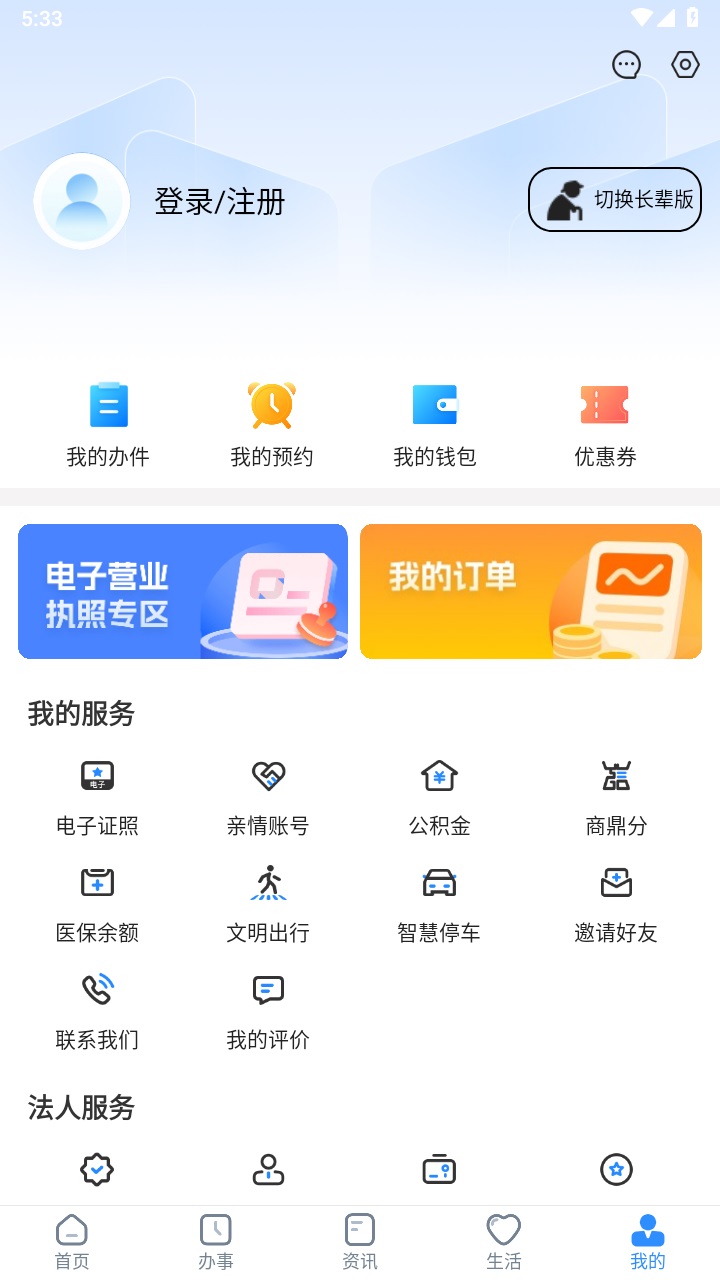Viewport: 720px width, 1280px height.
Task: Switch to the 生活 tab
Action: click(504, 1242)
